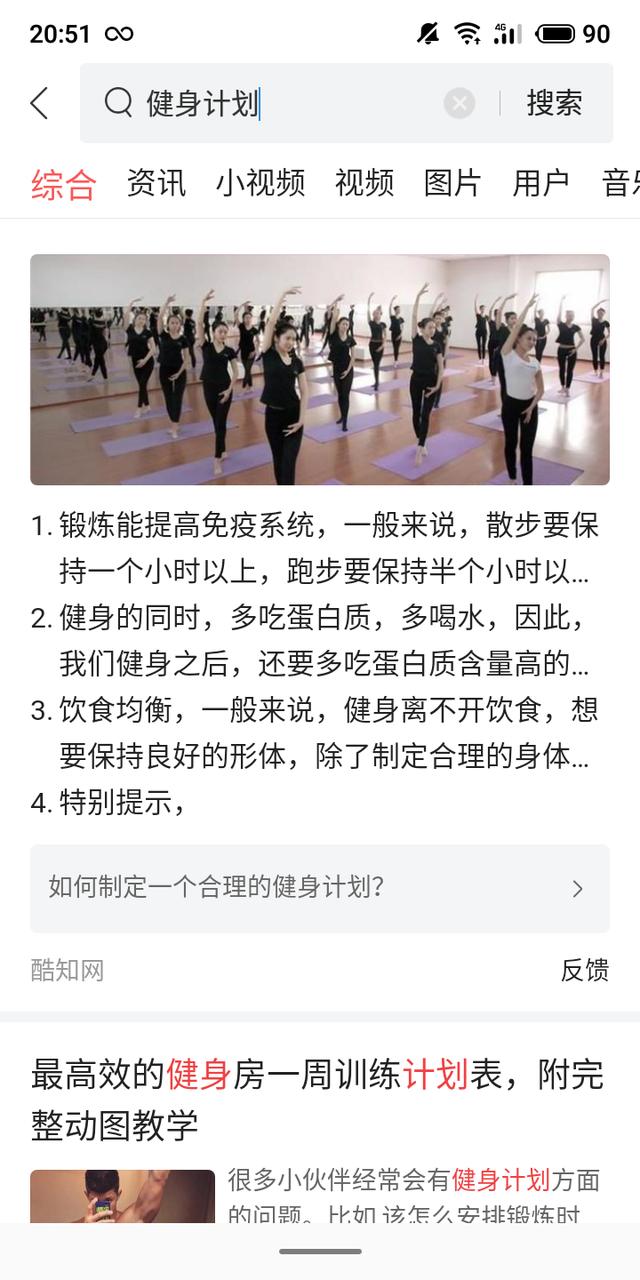This screenshot has height=1280, width=640.
Task: Switch to the 综合 tab
Action: pyautogui.click(x=63, y=184)
